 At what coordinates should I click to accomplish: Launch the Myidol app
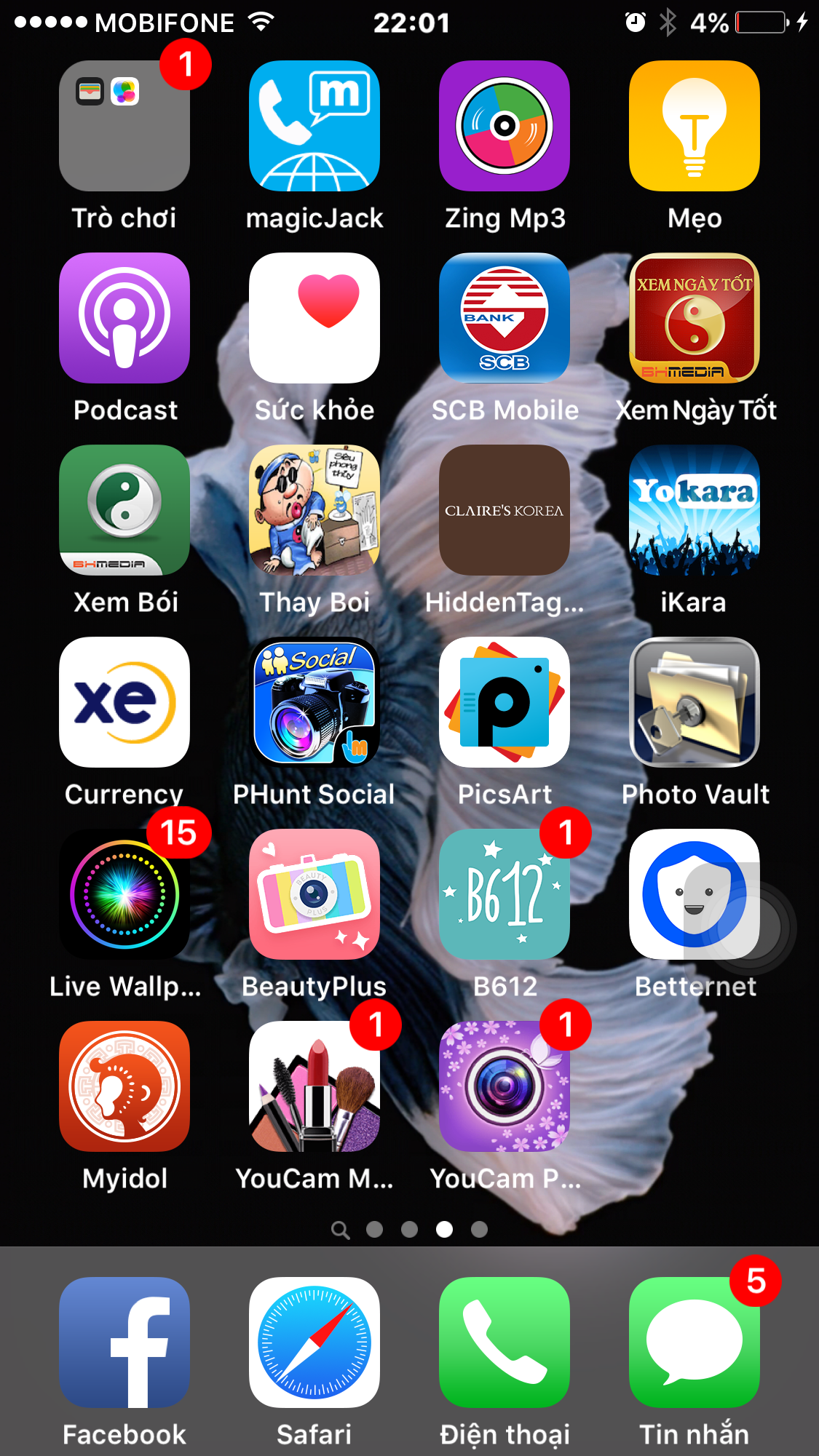coord(124,1086)
